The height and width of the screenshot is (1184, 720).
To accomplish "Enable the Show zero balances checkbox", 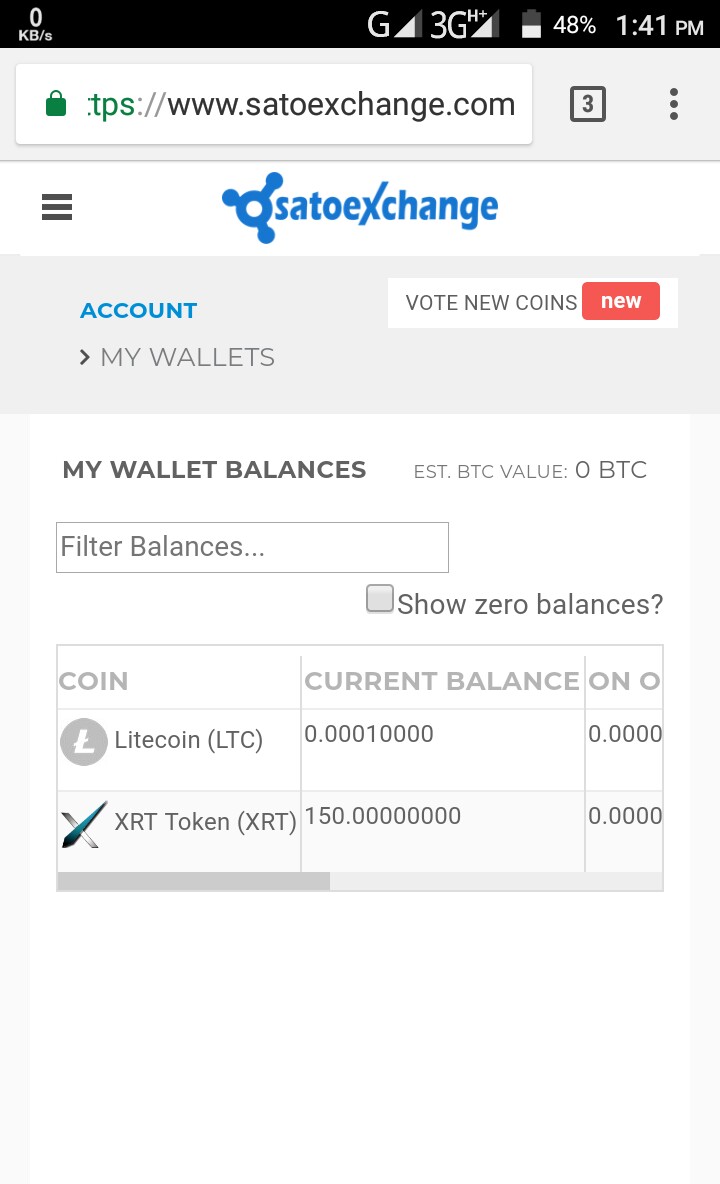I will pos(380,599).
